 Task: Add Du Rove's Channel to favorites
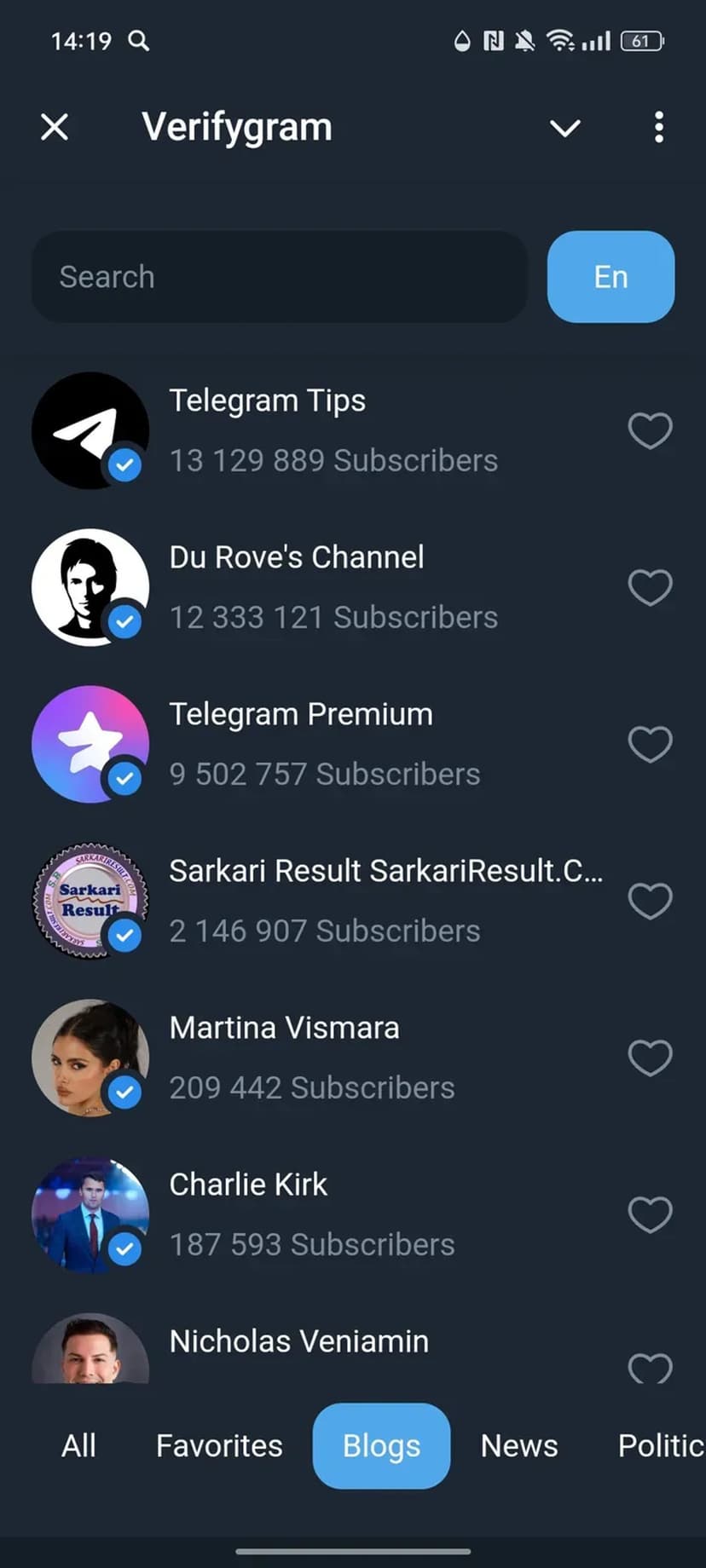[650, 587]
